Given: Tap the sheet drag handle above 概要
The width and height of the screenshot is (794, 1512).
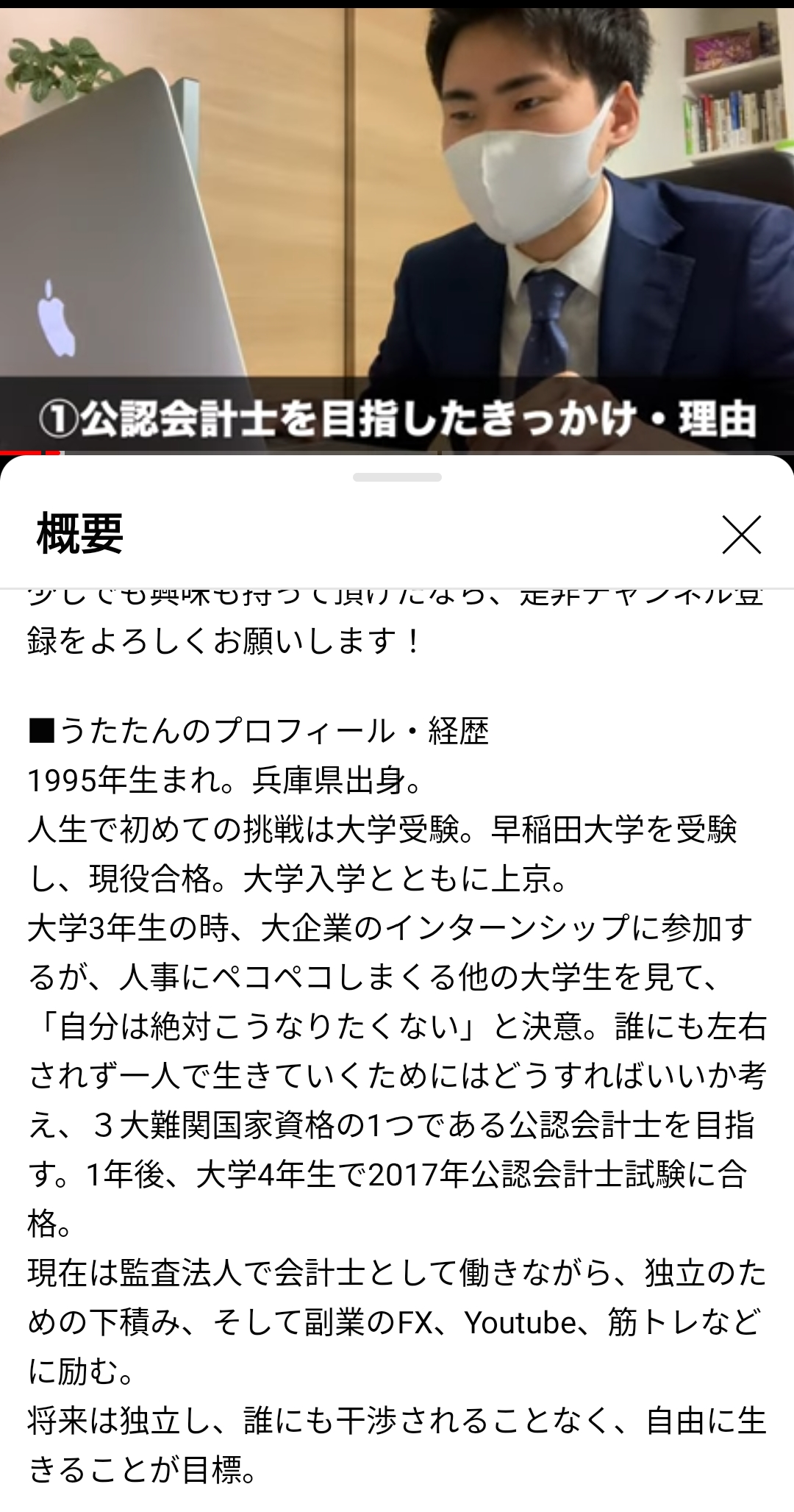Looking at the screenshot, I should click(x=397, y=477).
